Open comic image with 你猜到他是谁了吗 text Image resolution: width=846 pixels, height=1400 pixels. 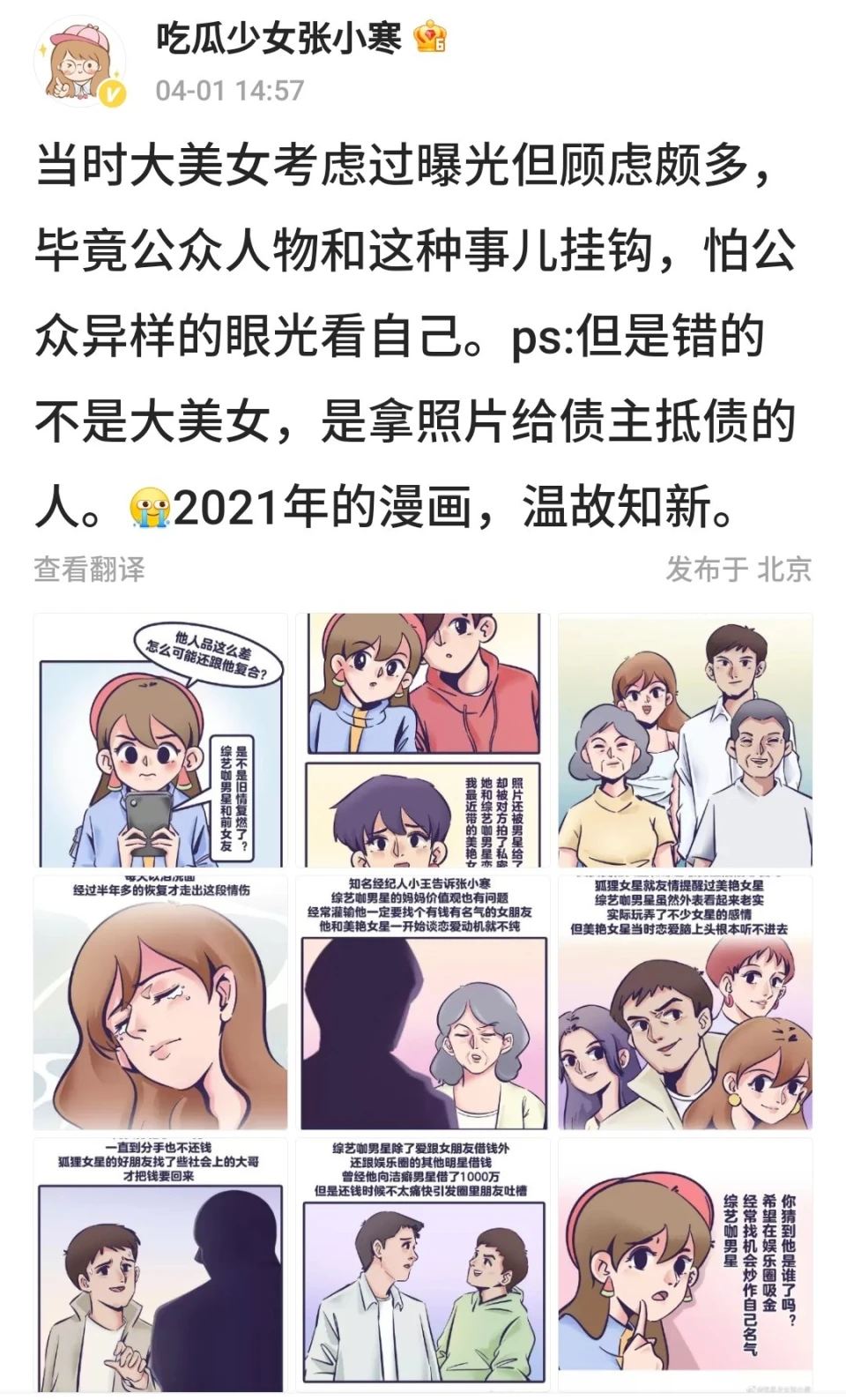(685, 1265)
